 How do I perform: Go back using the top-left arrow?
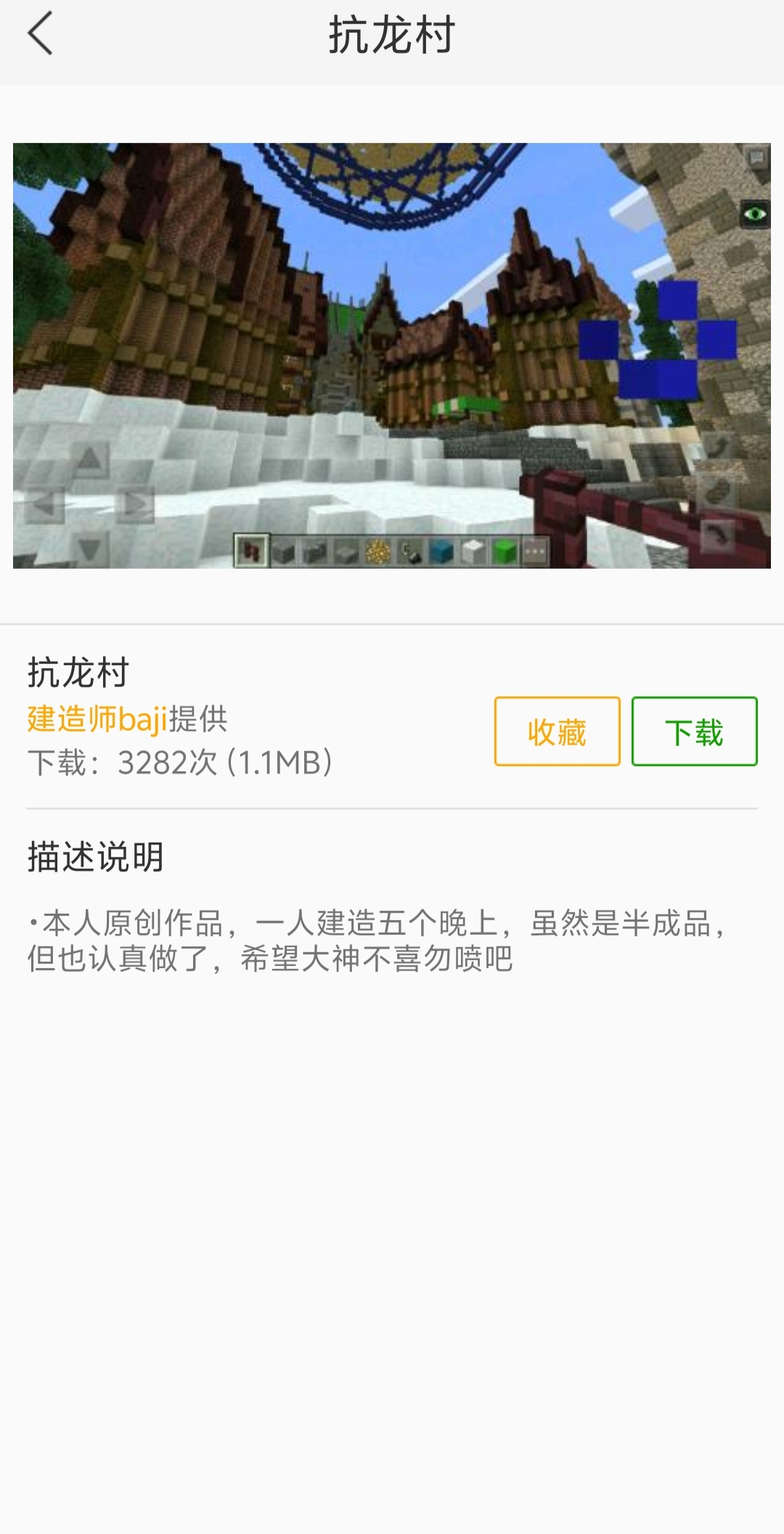(41, 33)
